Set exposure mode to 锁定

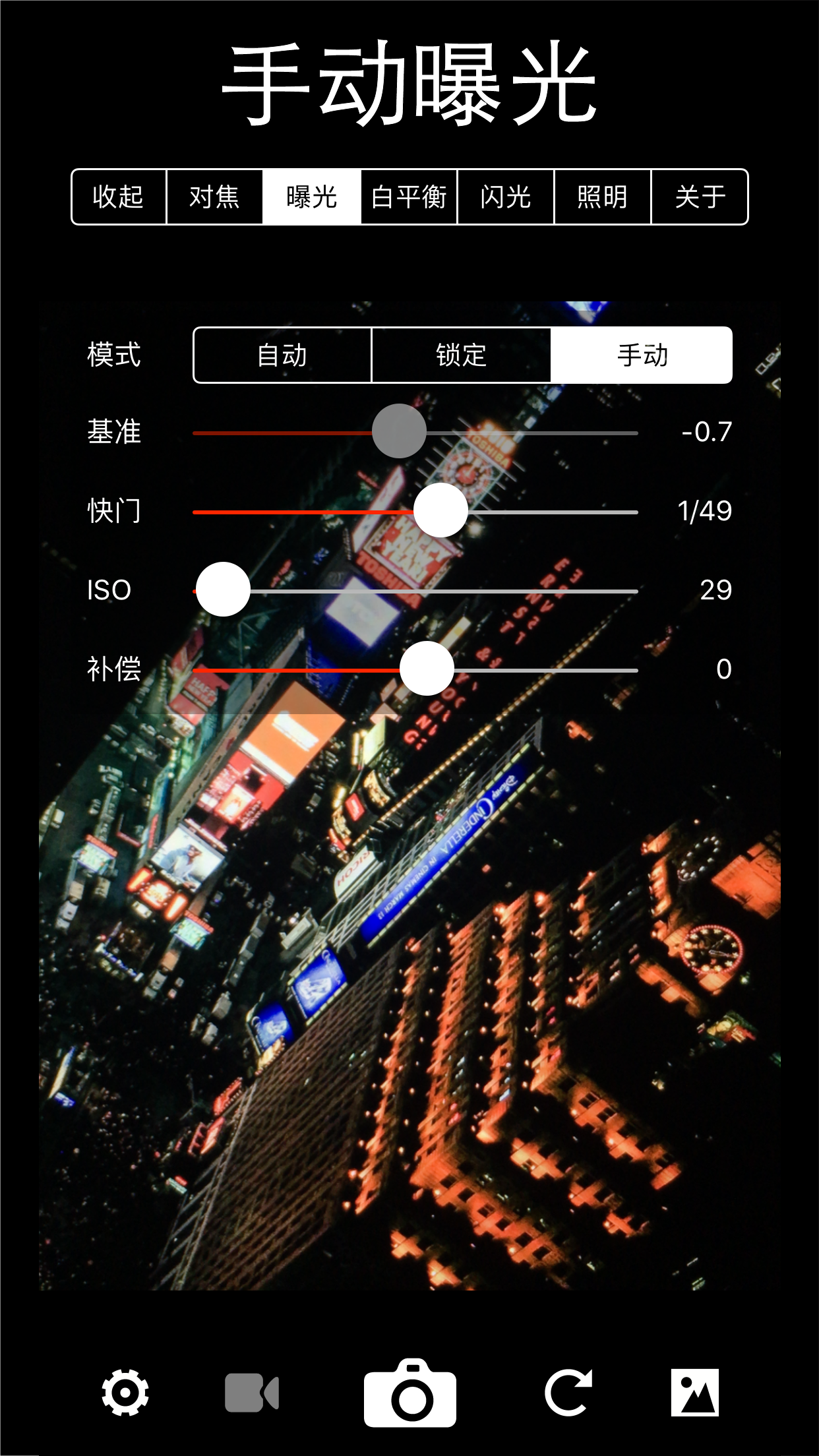pyautogui.click(x=462, y=355)
